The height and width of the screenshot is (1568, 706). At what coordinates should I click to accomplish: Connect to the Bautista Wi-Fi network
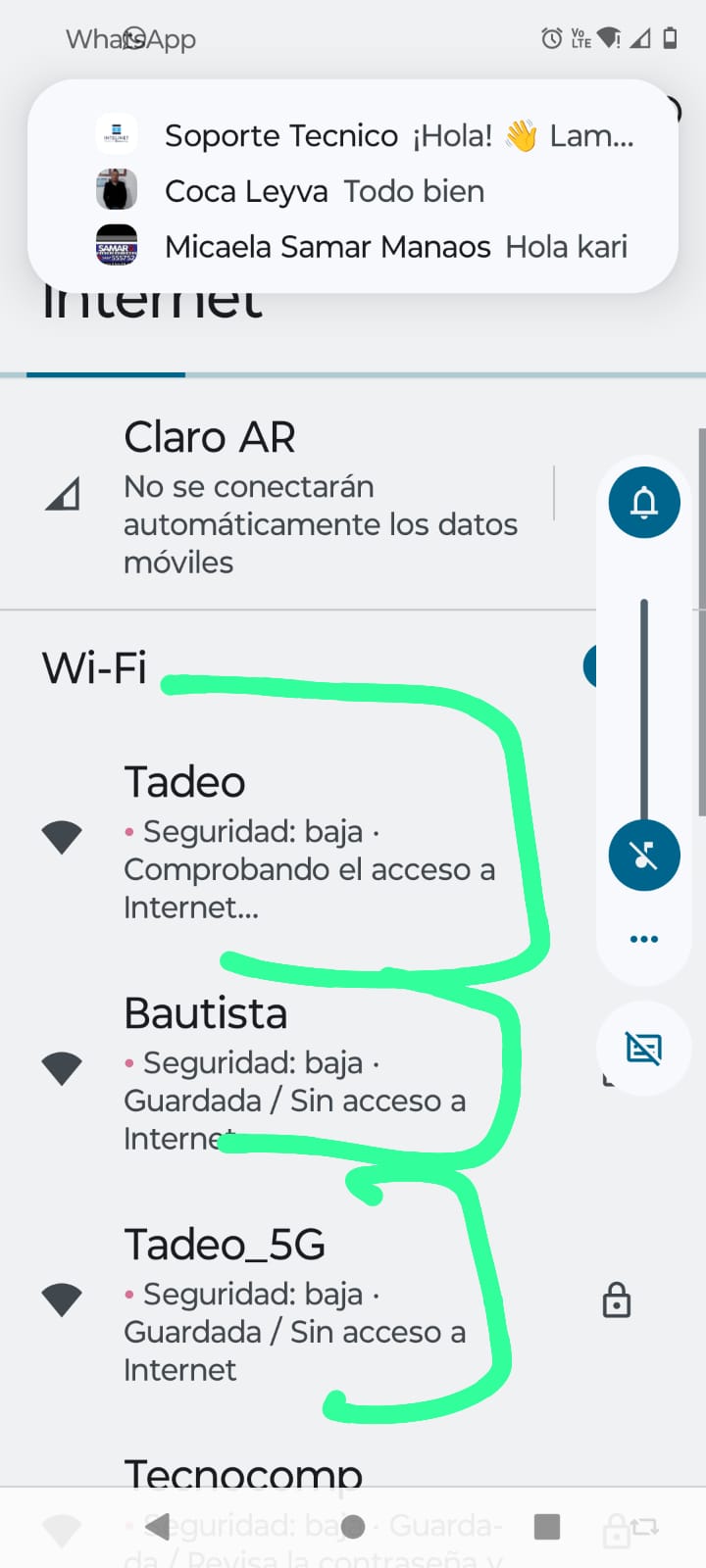pos(294,1068)
